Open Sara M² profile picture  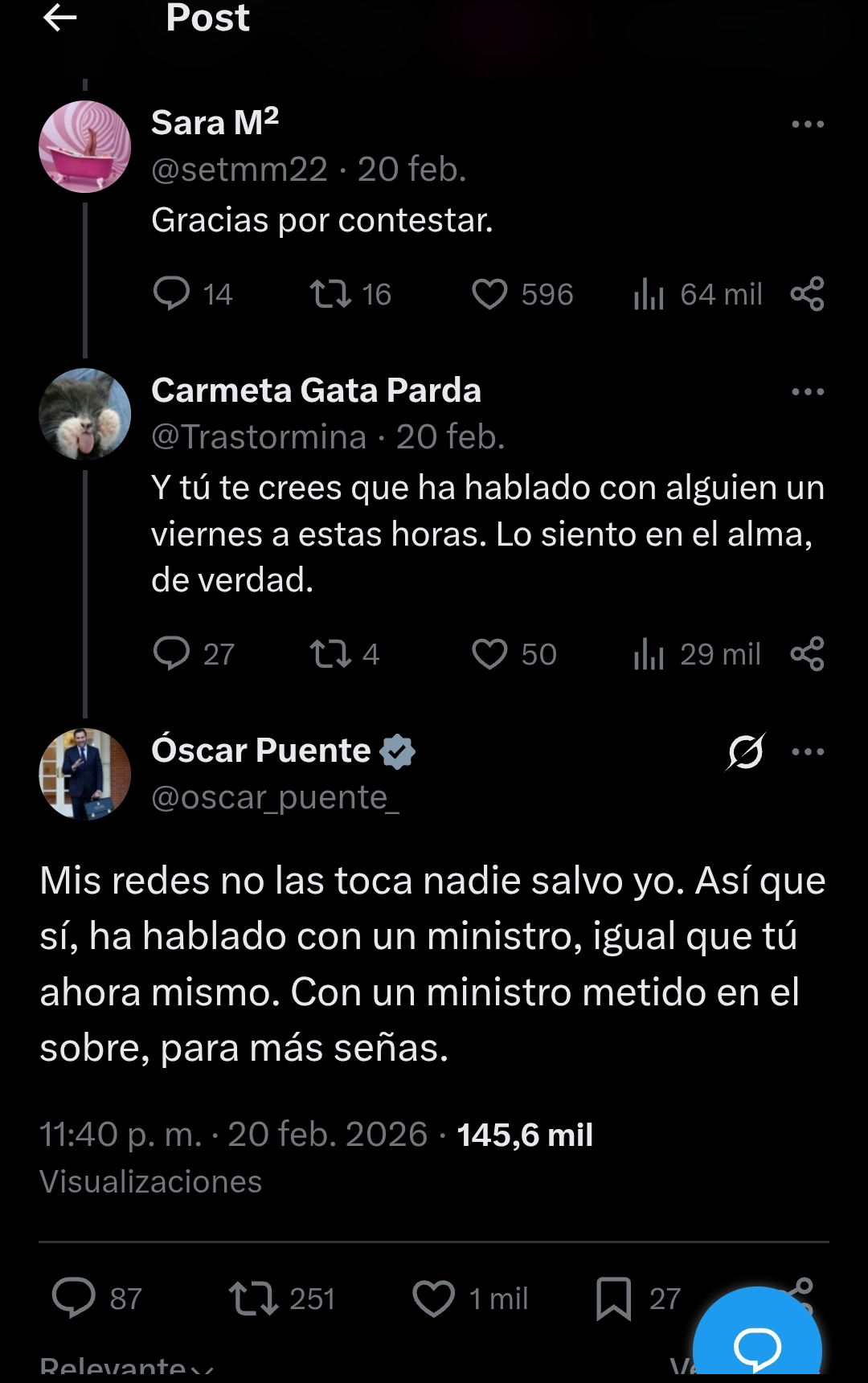[85, 147]
